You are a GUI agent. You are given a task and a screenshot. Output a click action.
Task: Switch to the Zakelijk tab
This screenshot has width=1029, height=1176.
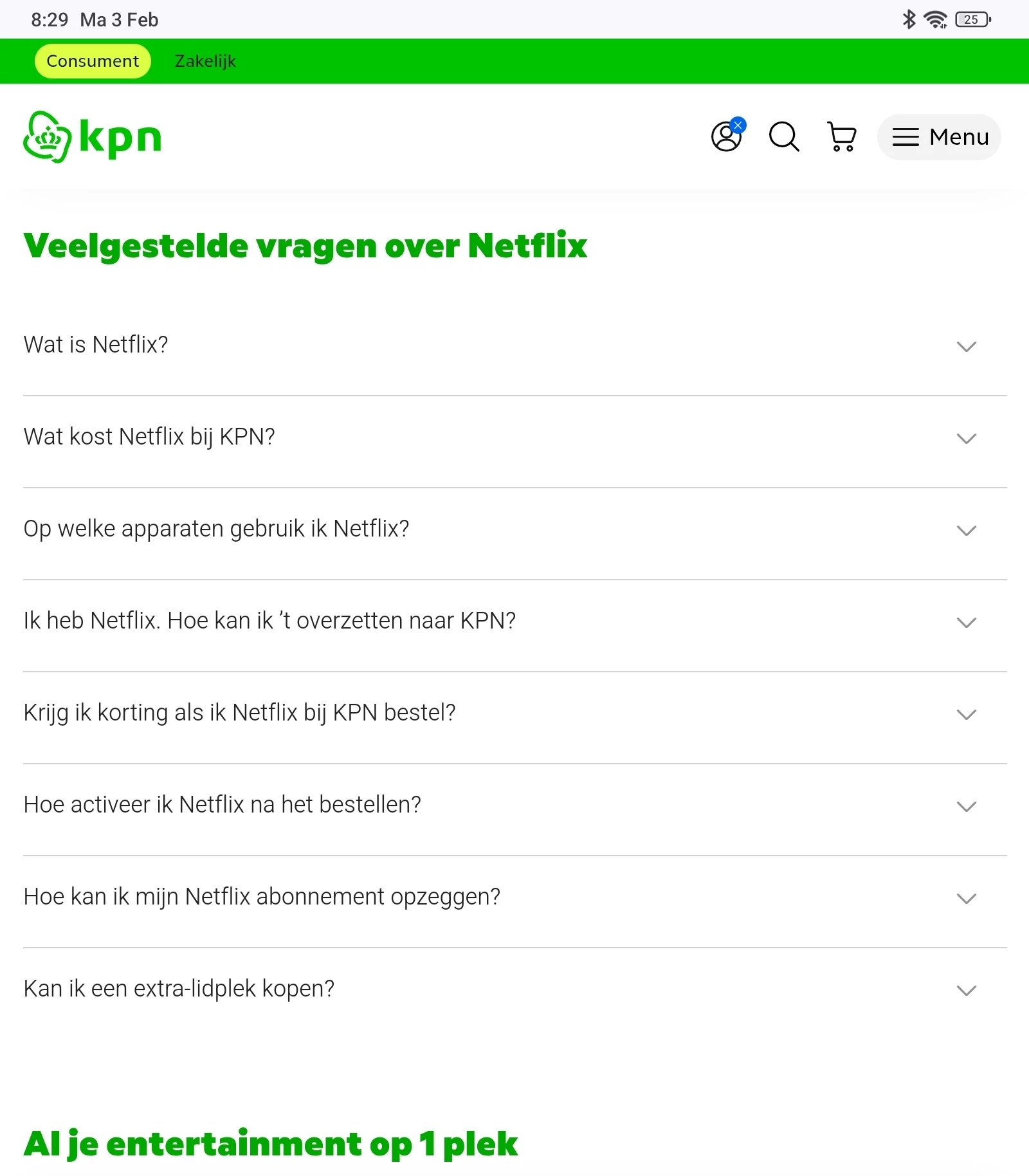coord(205,61)
